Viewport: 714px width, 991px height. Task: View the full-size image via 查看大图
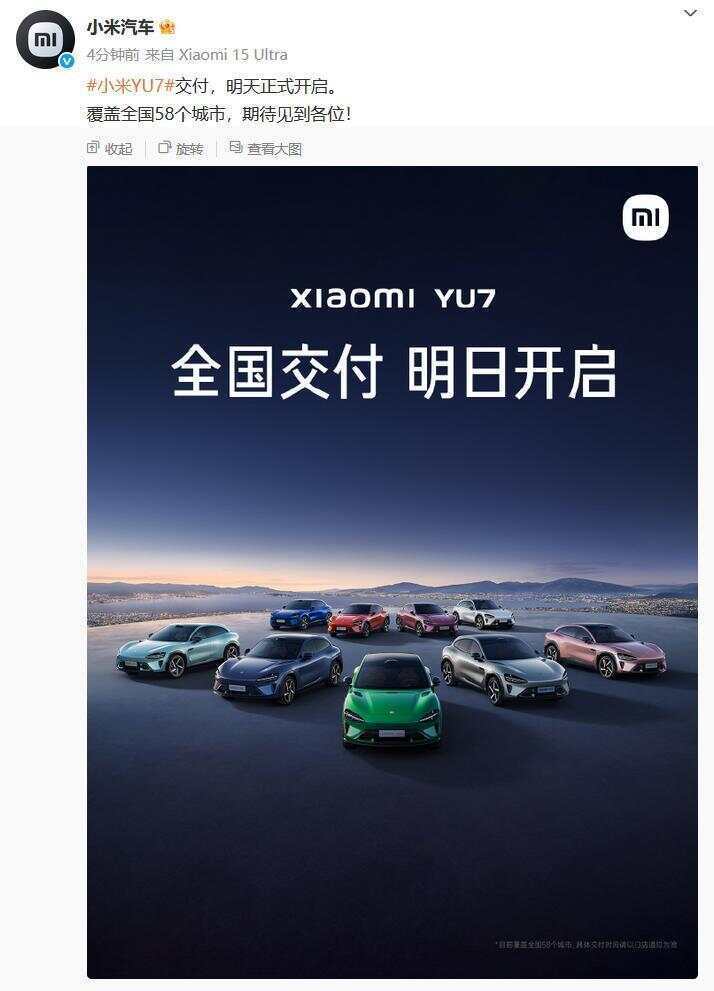coord(266,148)
